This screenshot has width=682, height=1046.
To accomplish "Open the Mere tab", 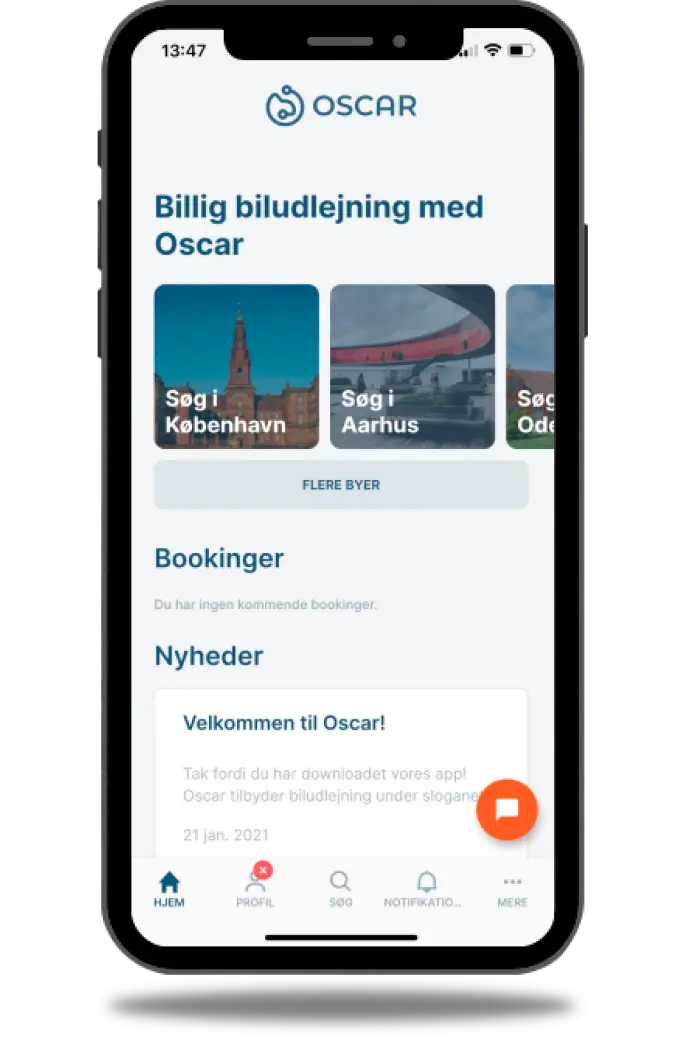I will (512, 888).
